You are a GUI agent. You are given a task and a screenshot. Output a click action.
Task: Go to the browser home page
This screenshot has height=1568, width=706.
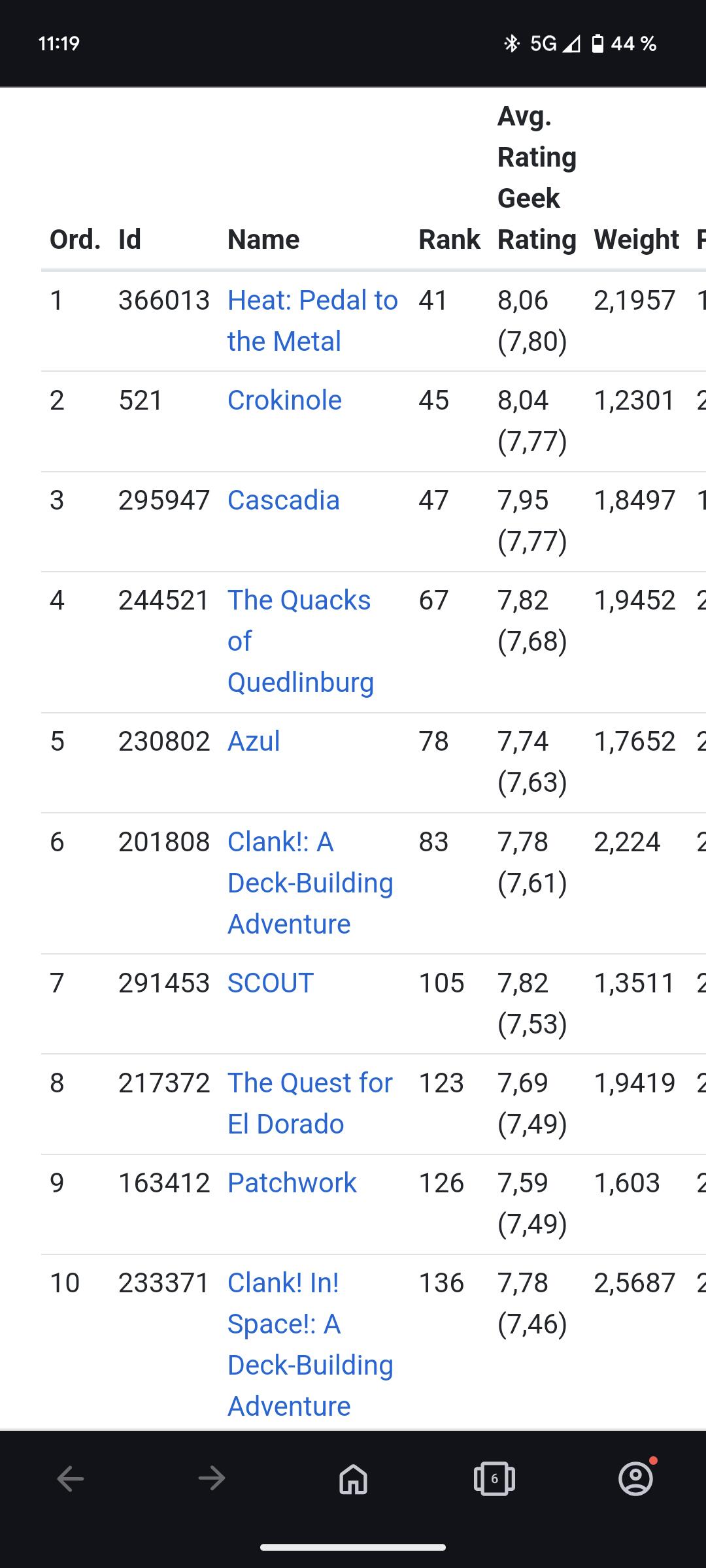[353, 1478]
